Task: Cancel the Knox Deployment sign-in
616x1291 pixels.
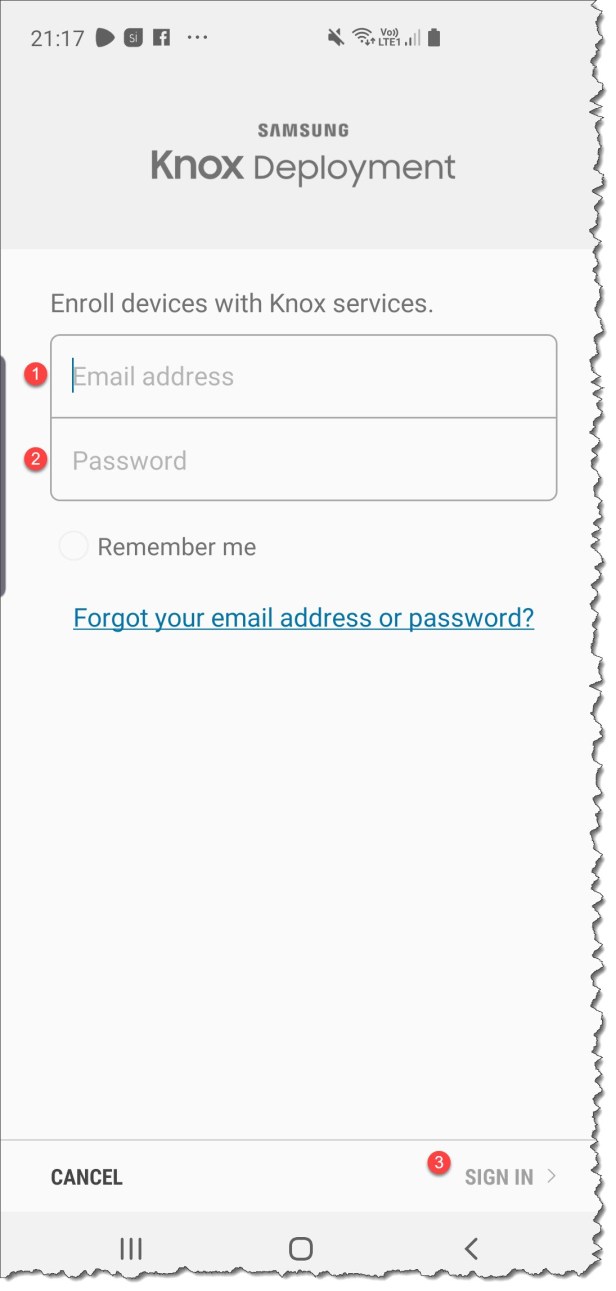Action: [87, 1177]
